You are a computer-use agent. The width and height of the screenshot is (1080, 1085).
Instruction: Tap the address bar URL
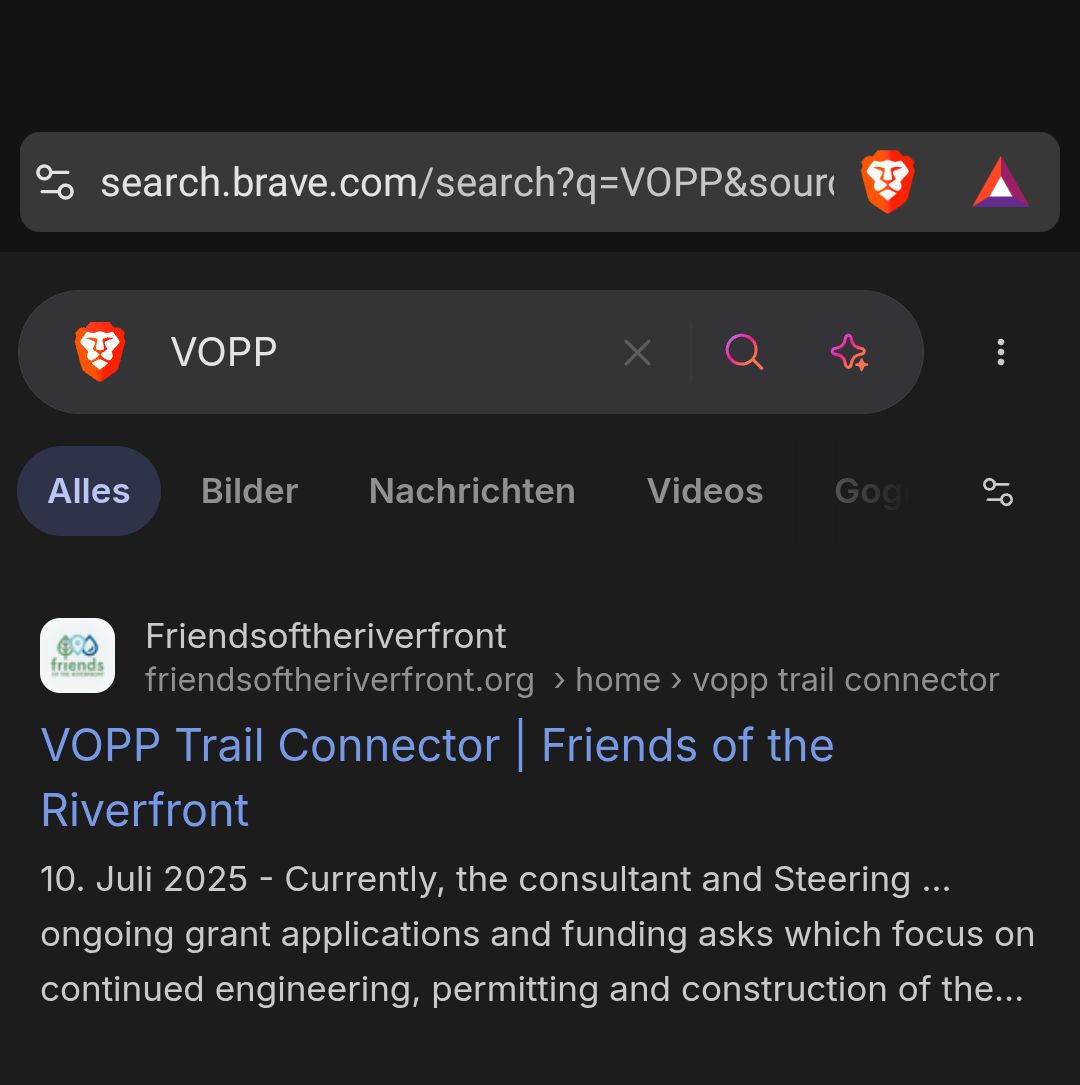[466, 182]
